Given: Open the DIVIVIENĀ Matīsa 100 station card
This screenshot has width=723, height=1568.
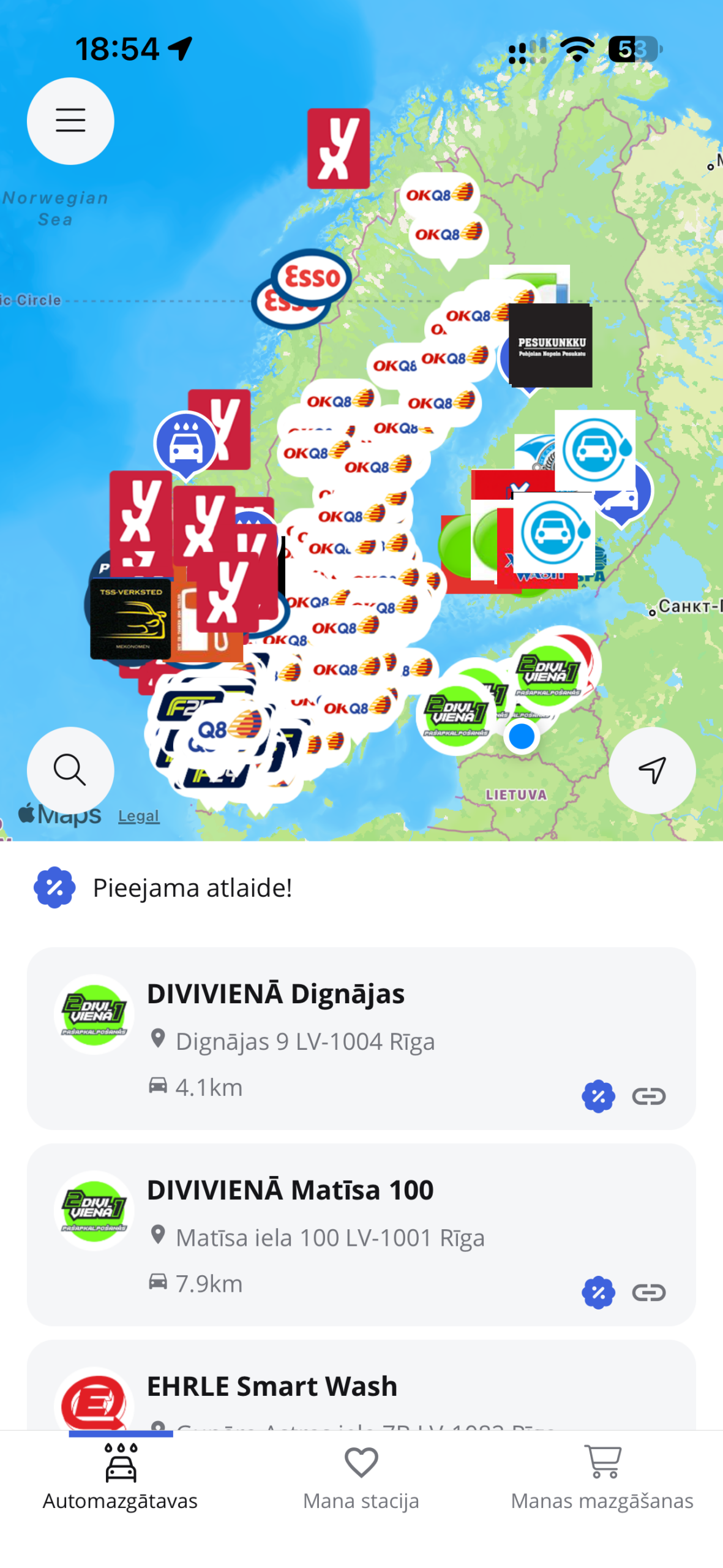Looking at the screenshot, I should 361,1234.
